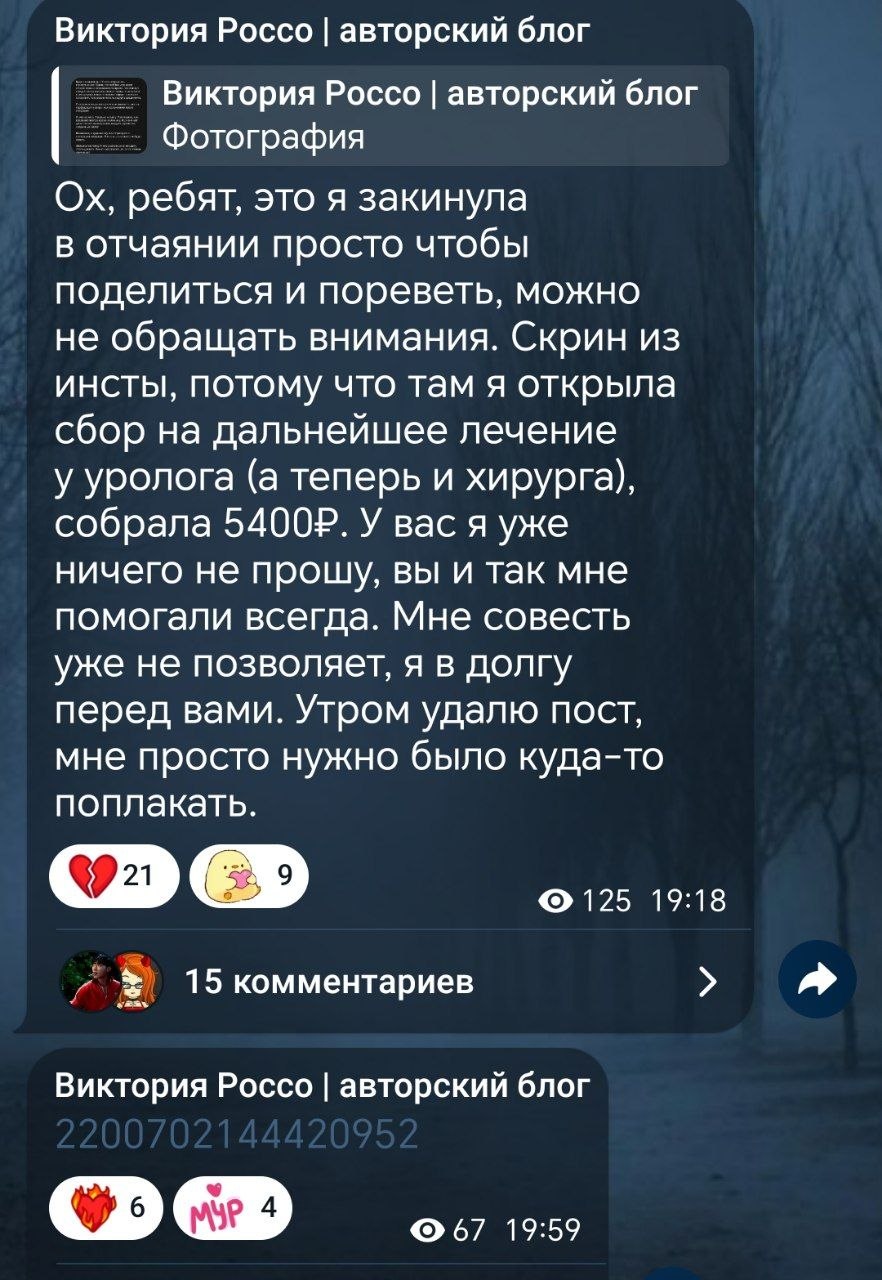
Task: Share the post with the forward arrow
Action: coord(818,982)
